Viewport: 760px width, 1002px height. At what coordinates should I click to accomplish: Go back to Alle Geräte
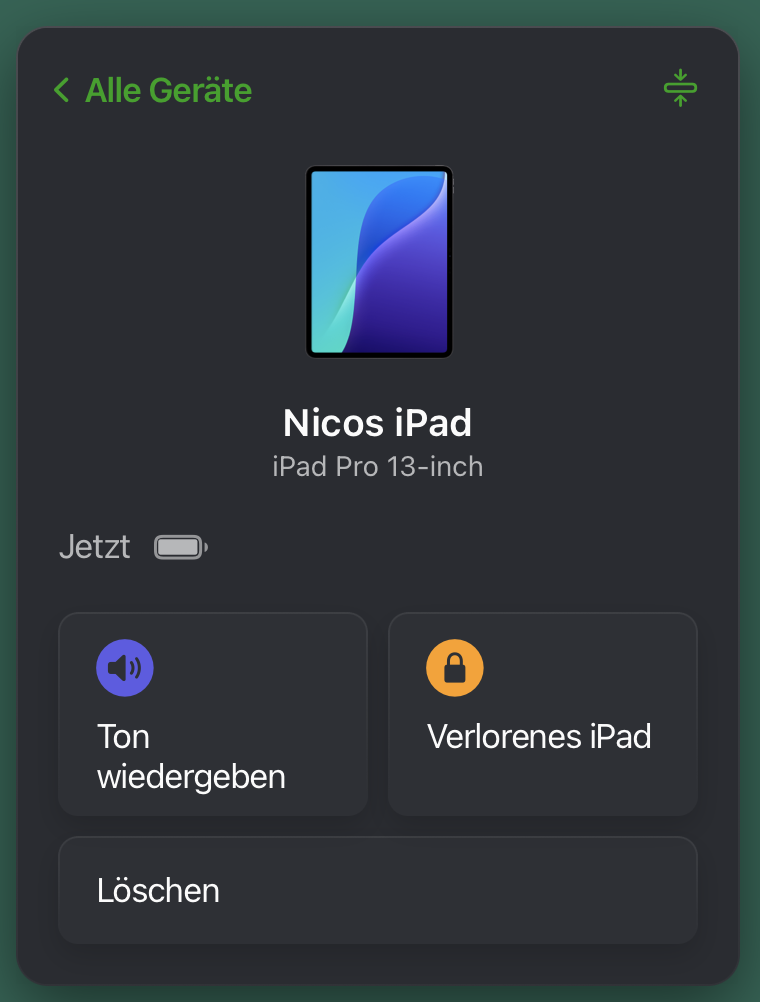(x=153, y=90)
